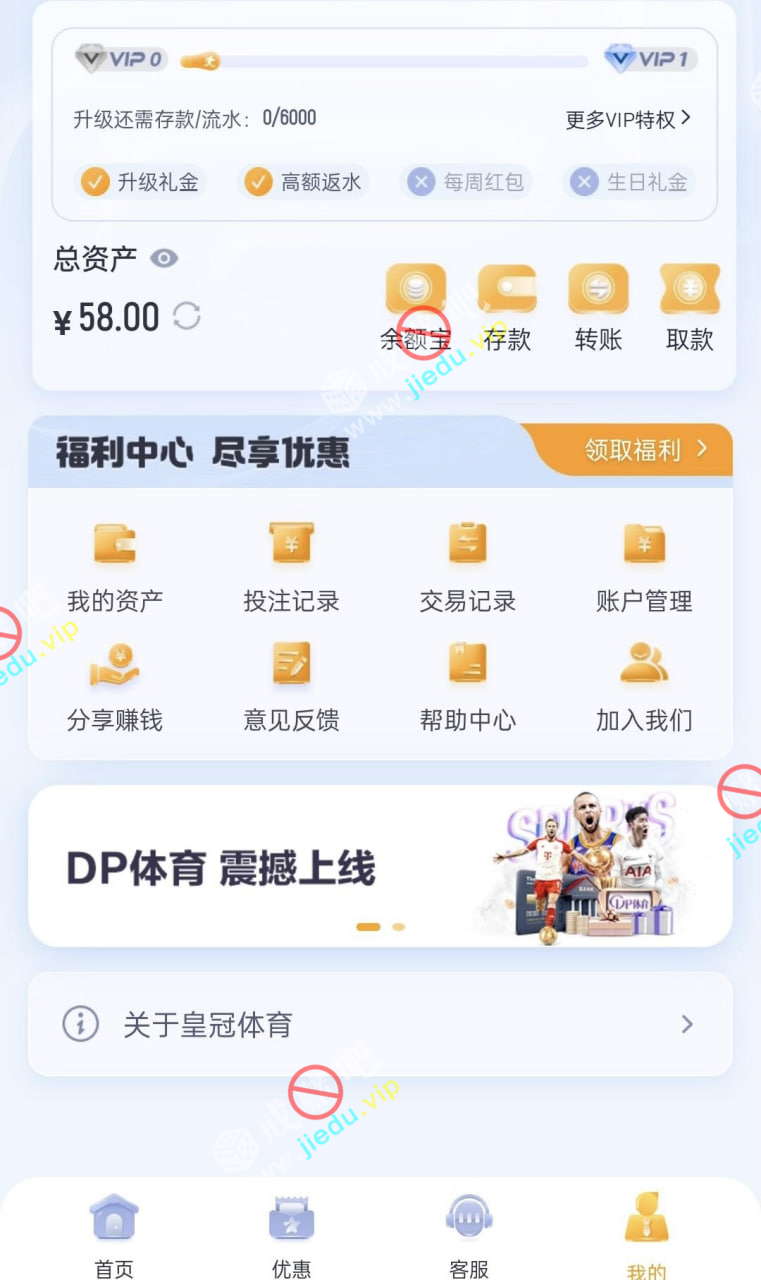View 投注记录
Screen dimensions: 761x1280
(x=291, y=565)
